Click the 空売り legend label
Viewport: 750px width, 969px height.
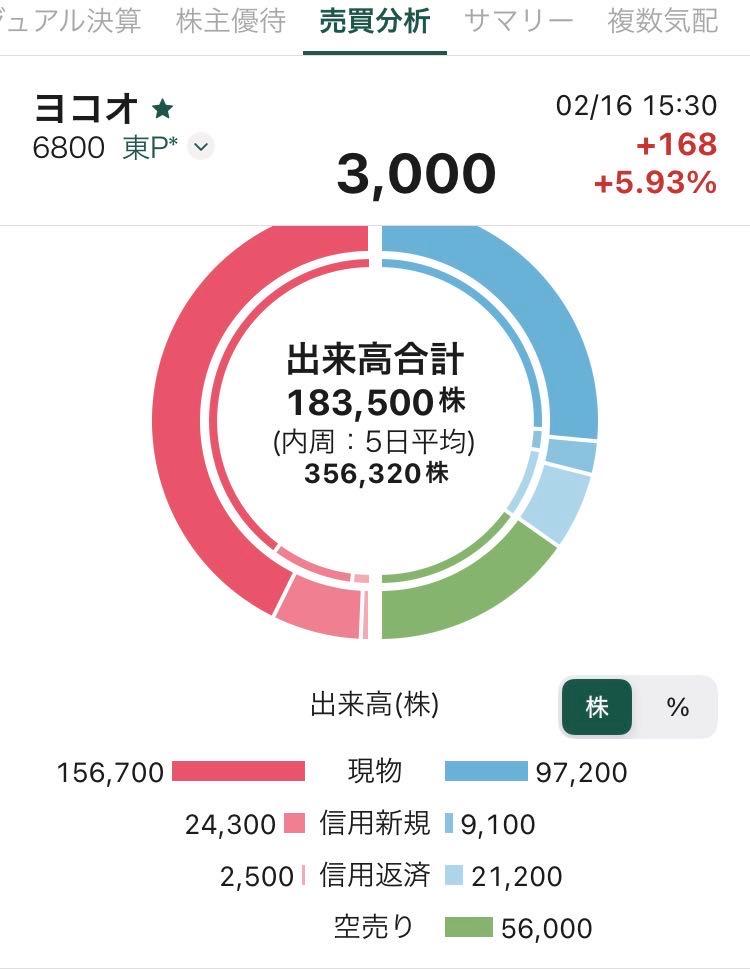pyautogui.click(x=375, y=928)
